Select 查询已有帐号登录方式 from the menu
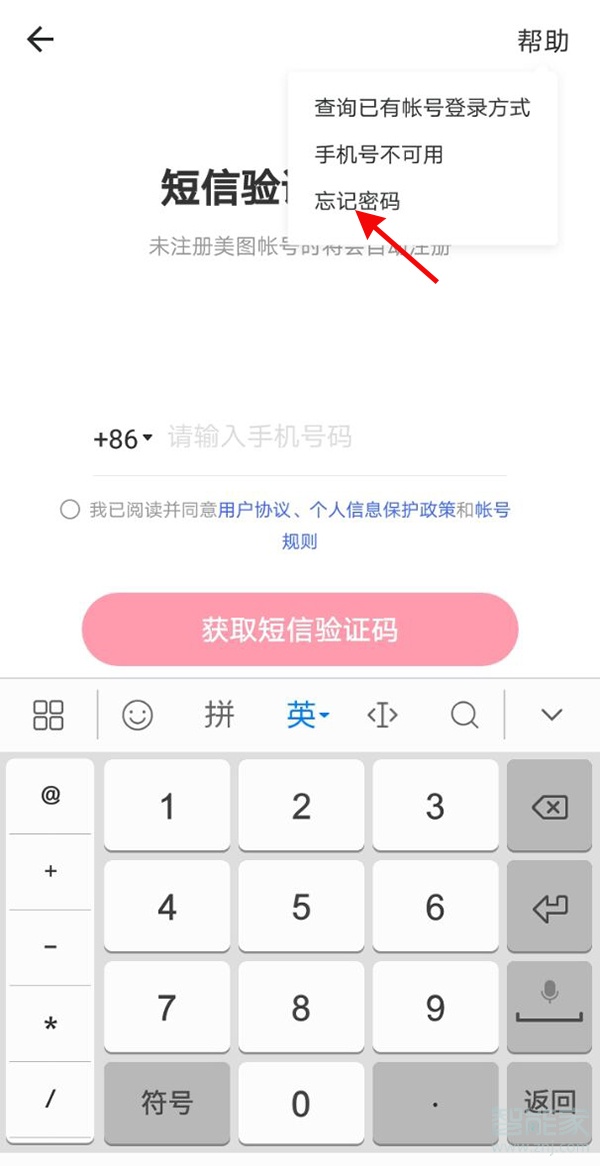The height and width of the screenshot is (1166, 600). tap(422, 108)
